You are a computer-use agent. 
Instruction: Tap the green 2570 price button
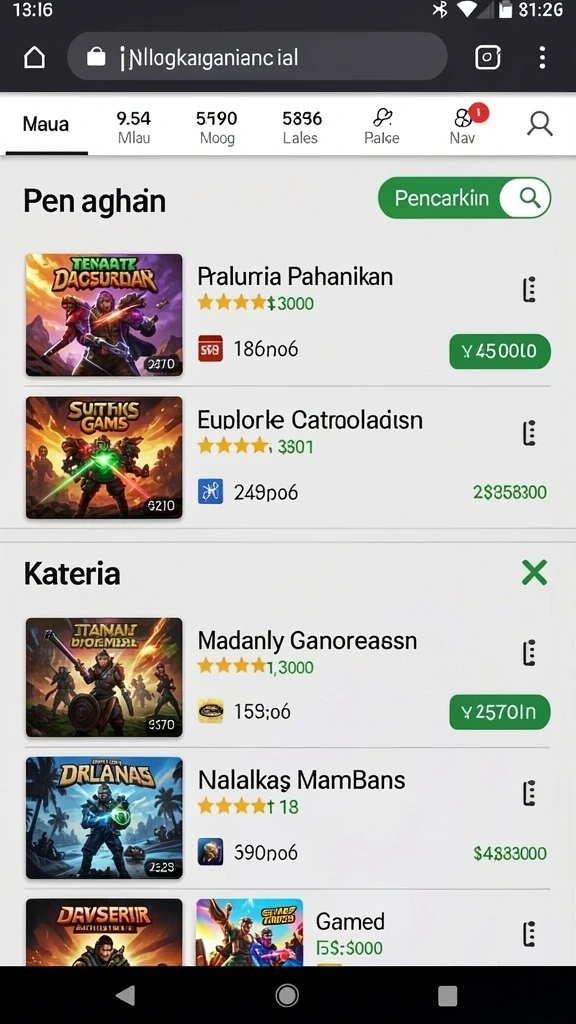500,712
